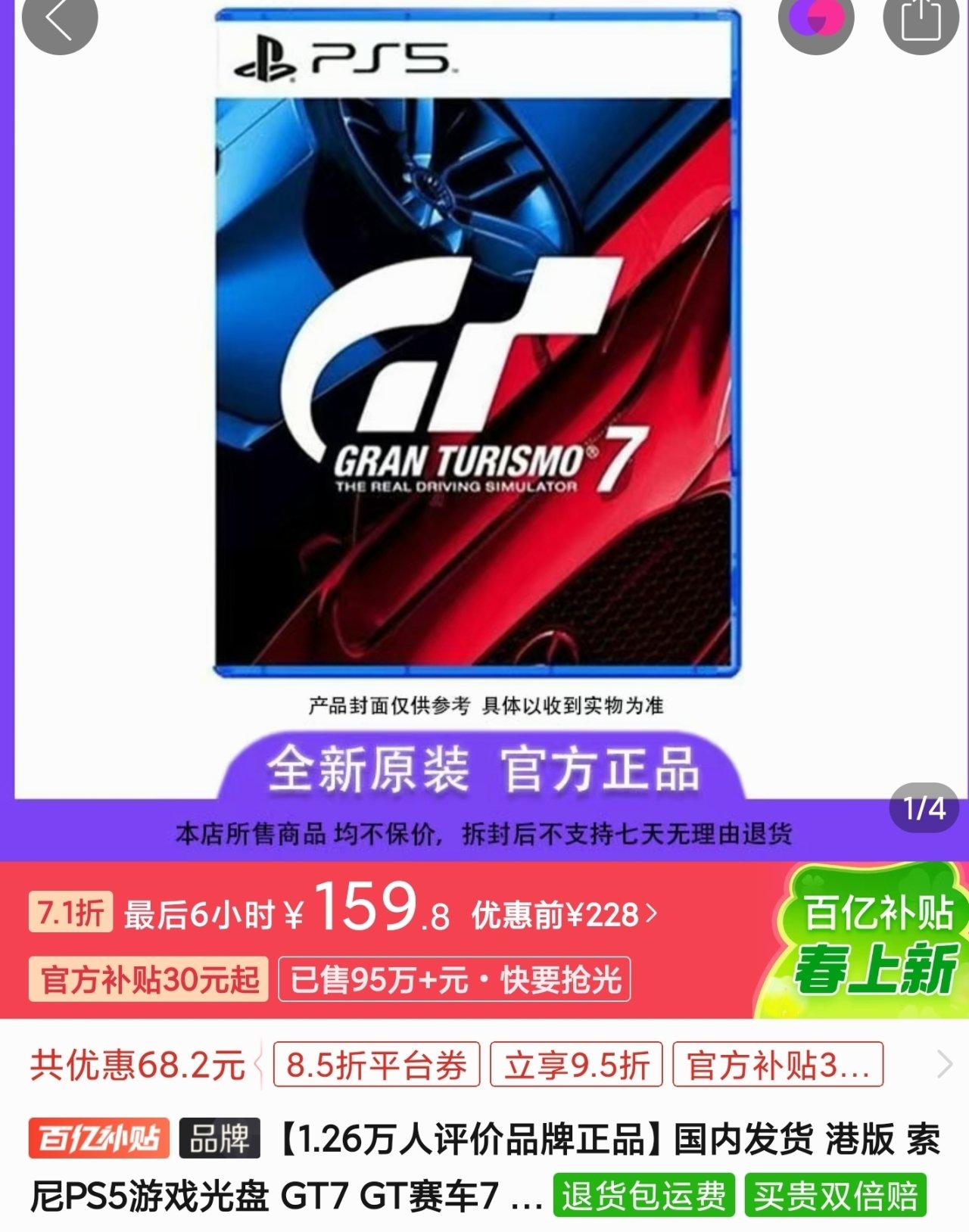969x1232 pixels.
Task: Select the 8.5折平台券 coupon
Action: pyautogui.click(x=376, y=1065)
